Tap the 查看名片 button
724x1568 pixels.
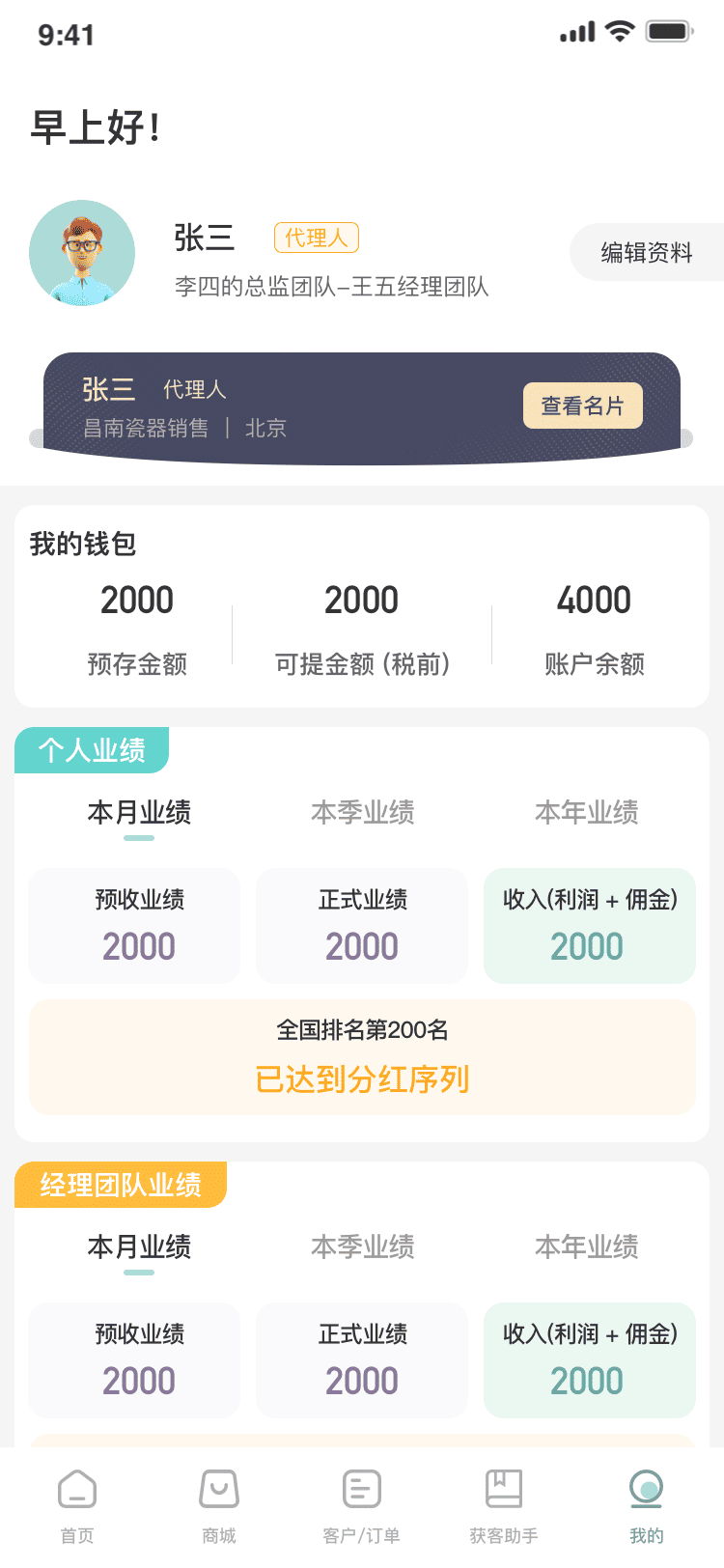[583, 406]
